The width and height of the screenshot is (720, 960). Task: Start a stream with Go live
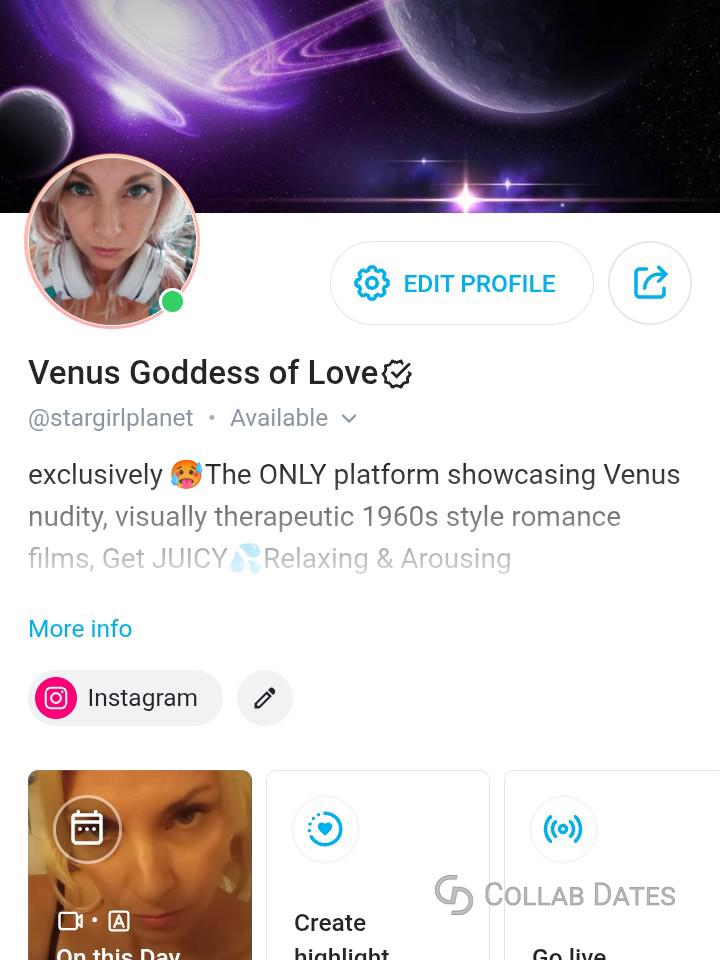[610, 865]
